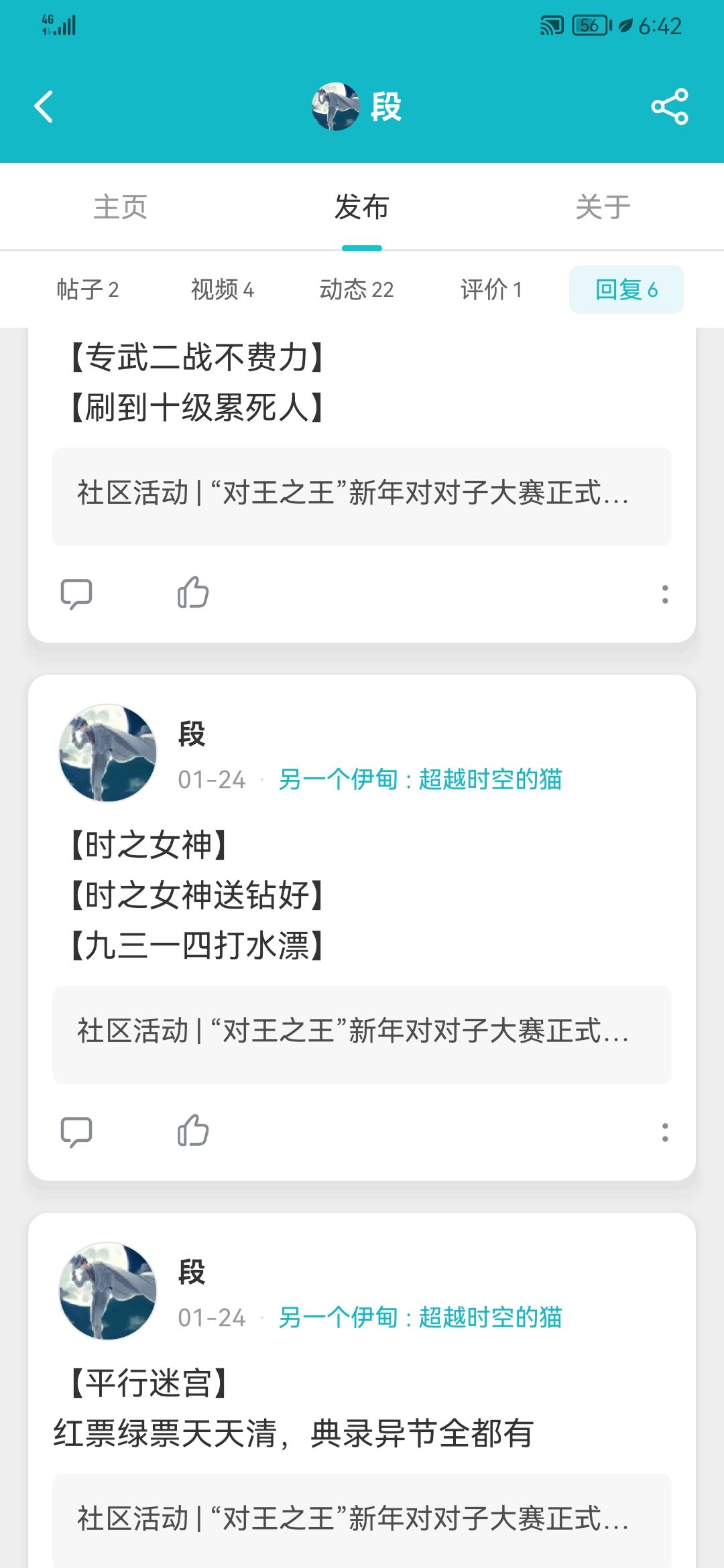The width and height of the screenshot is (724, 1568).
Task: Open quoted post under 平行迷宫 reply
Action: (x=362, y=1520)
